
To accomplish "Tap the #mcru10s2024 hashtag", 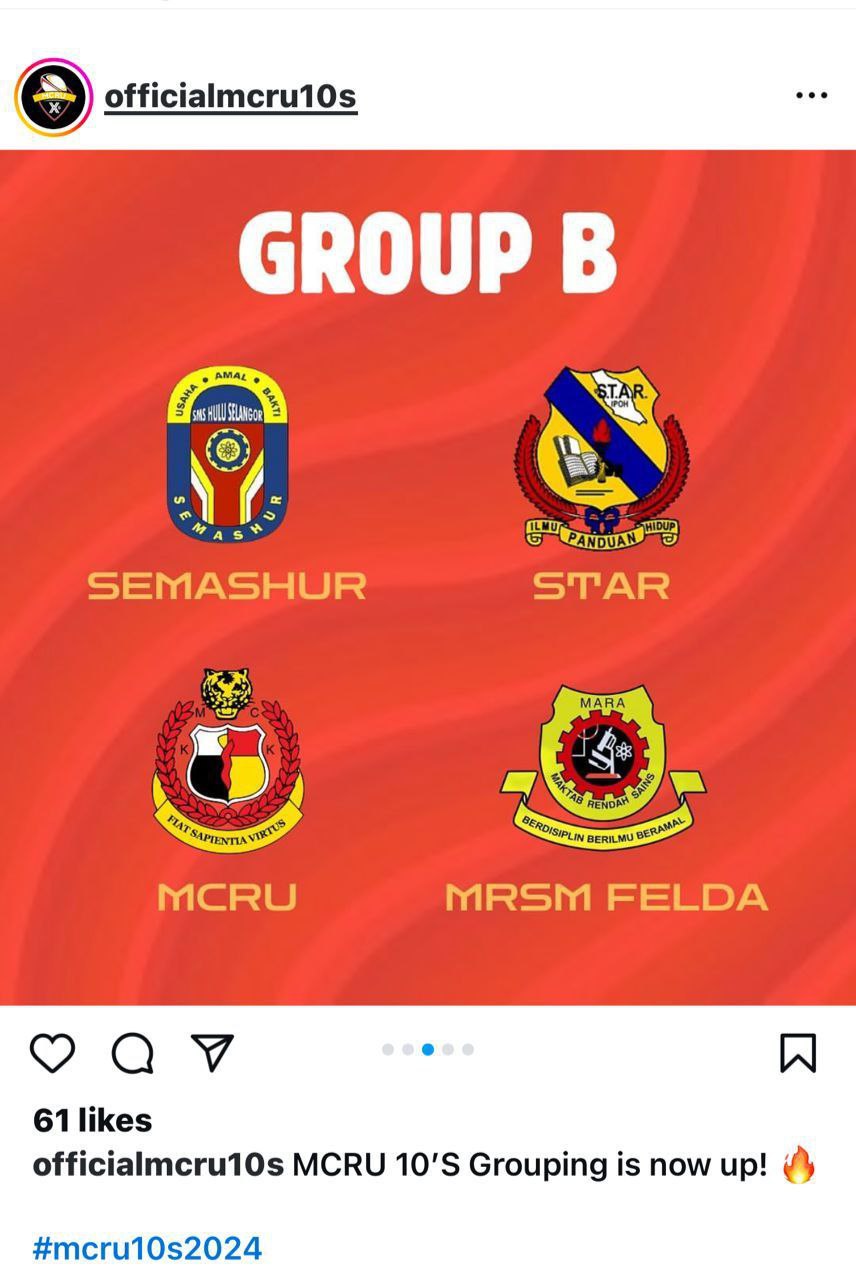I will [147, 1248].
